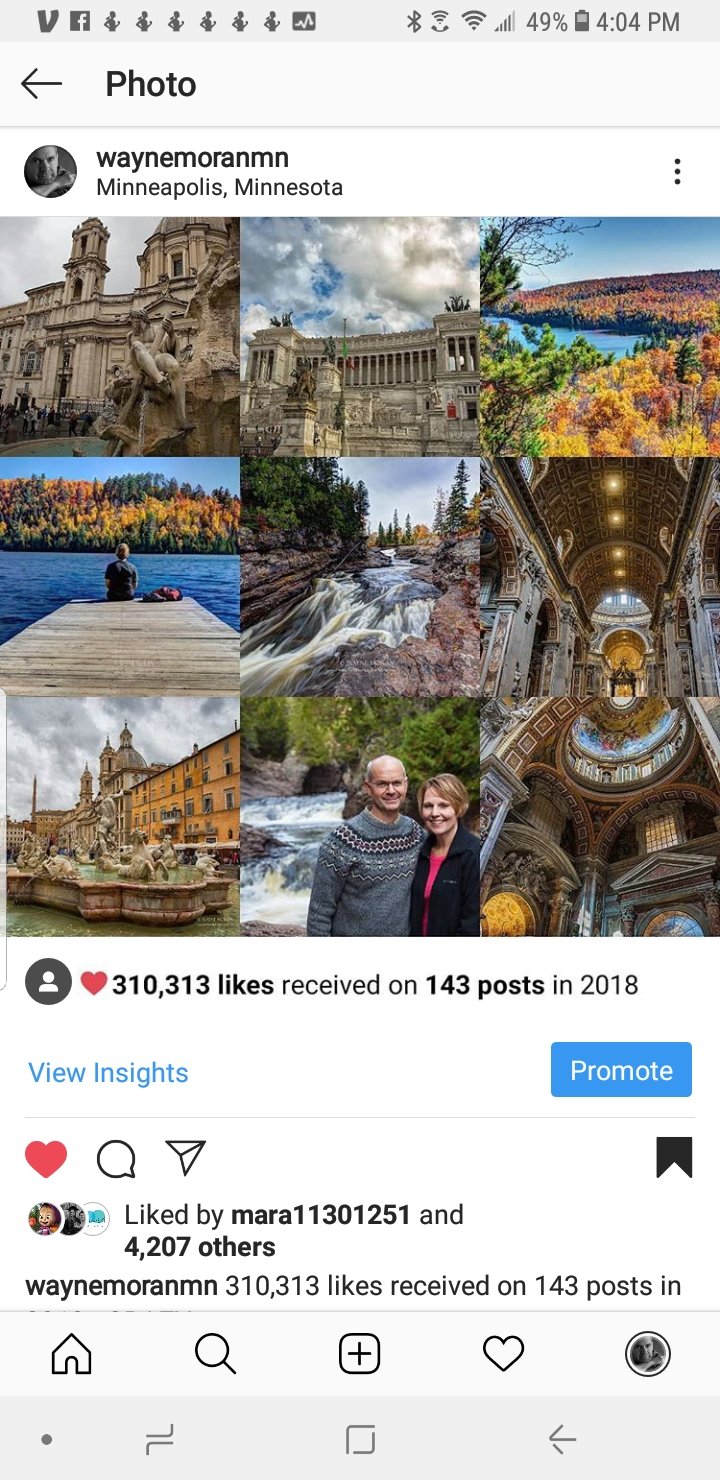This screenshot has width=720, height=1480.
Task: Open the post's three-dot overflow menu
Action: click(x=677, y=172)
